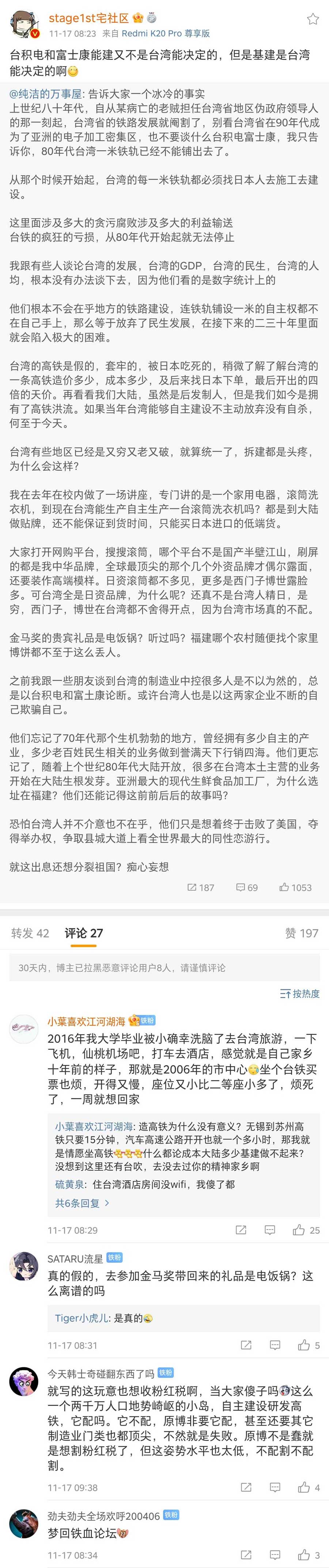
Task: Reply to 小葉喜欢江河湖海's comment
Action: (x=270, y=1230)
